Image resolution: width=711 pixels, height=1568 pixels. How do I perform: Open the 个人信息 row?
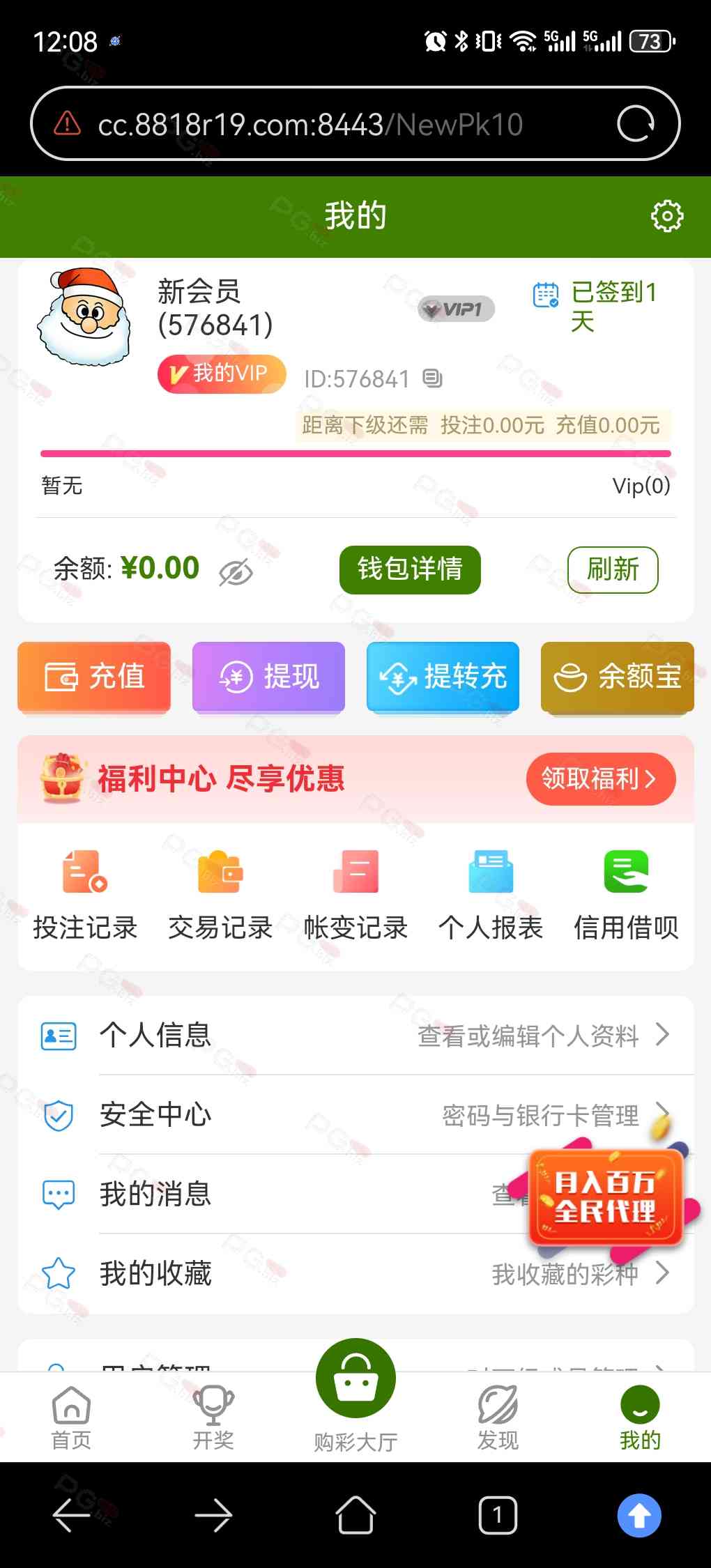pos(355,1035)
